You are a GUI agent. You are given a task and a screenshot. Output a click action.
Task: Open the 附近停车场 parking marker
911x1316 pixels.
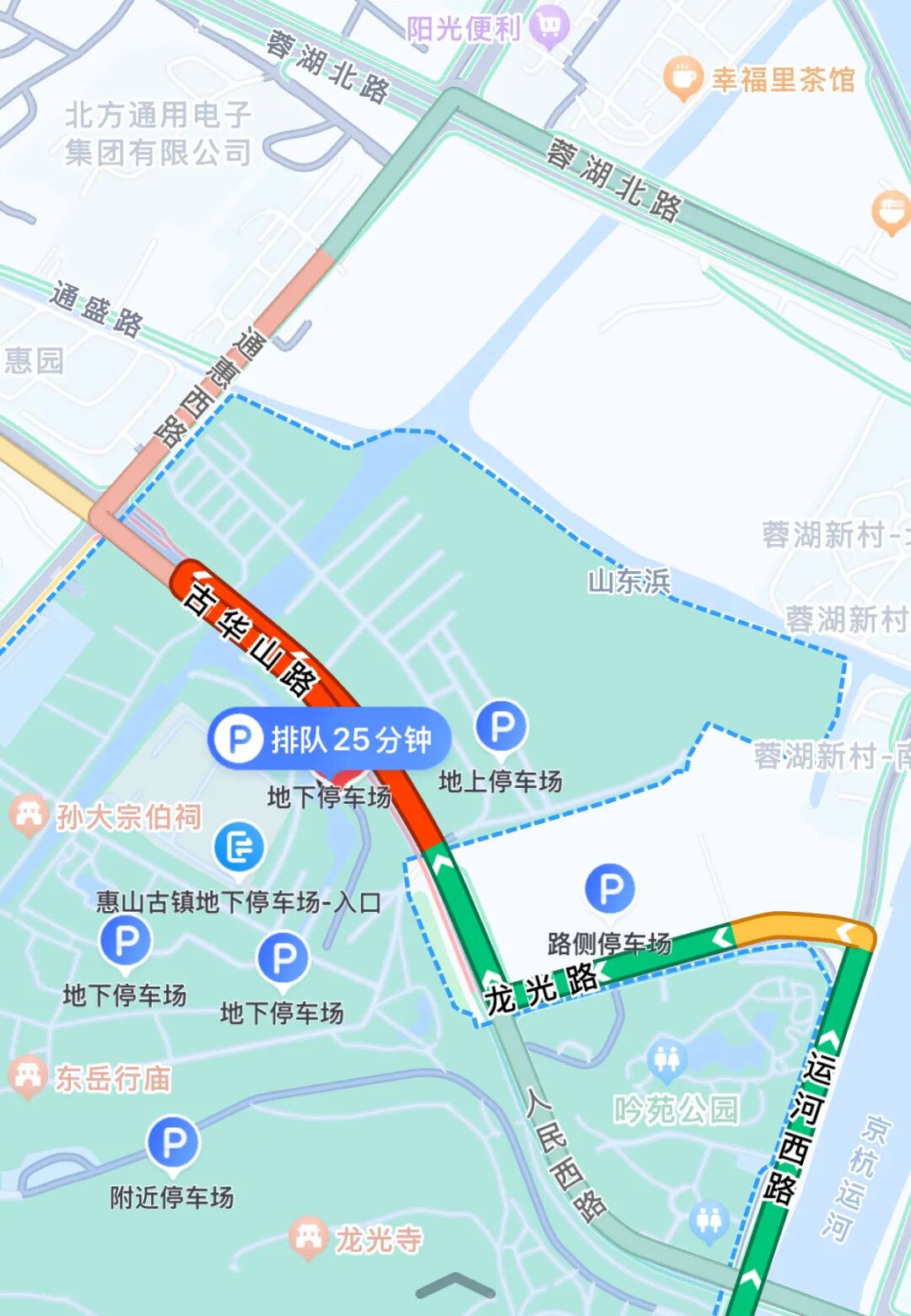click(173, 1144)
